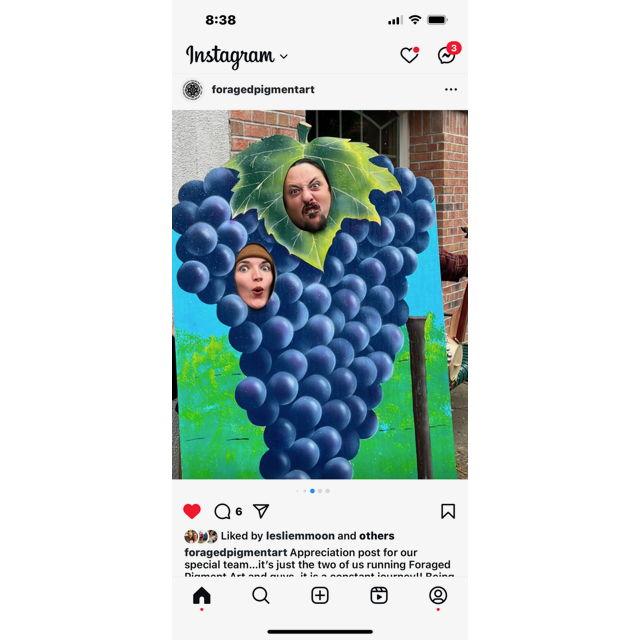Viewport: 640px width, 640px height.
Task: Open direct messages inbox
Action: point(447,55)
